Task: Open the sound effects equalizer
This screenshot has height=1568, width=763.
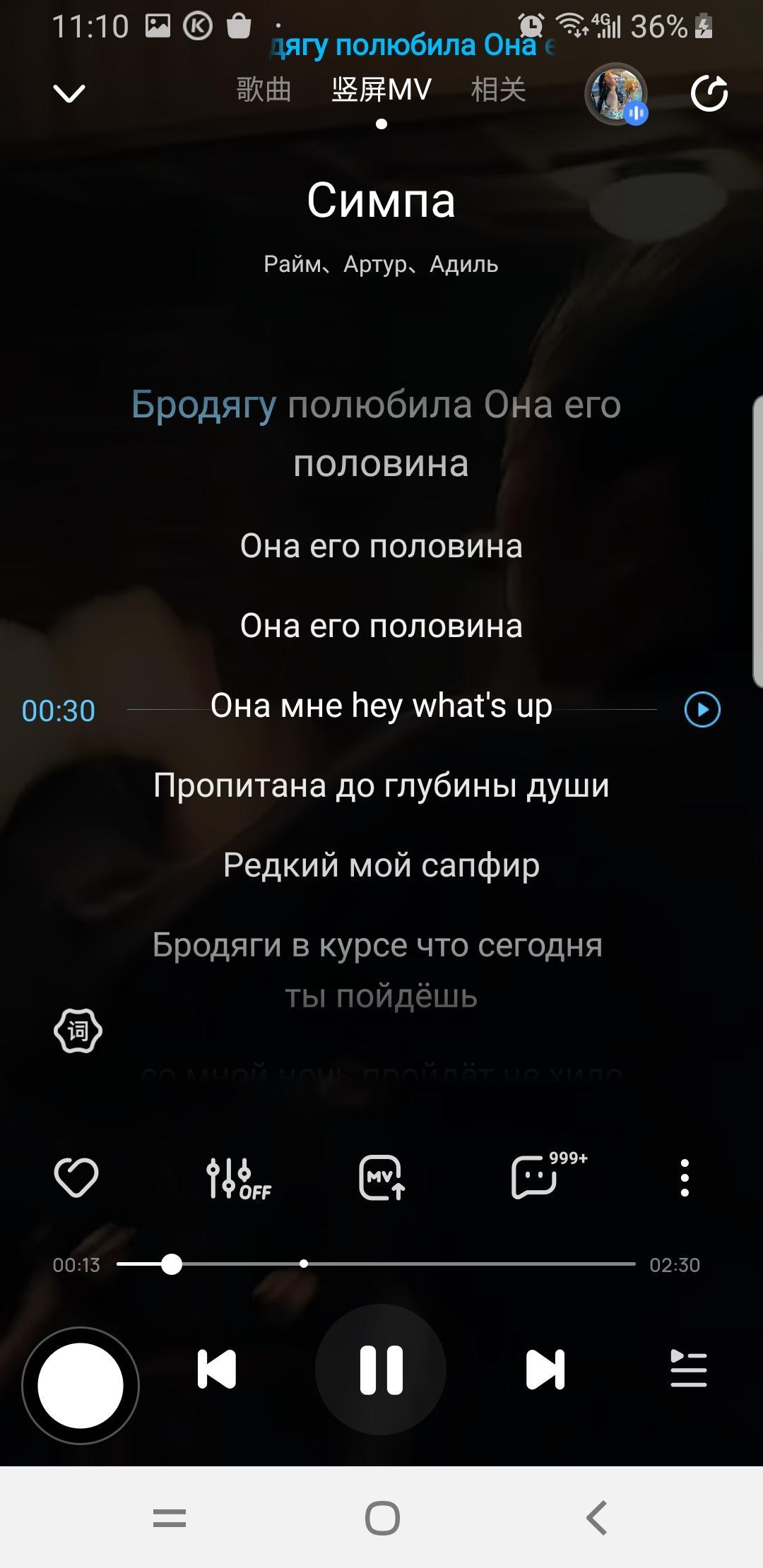Action: coord(238,1178)
